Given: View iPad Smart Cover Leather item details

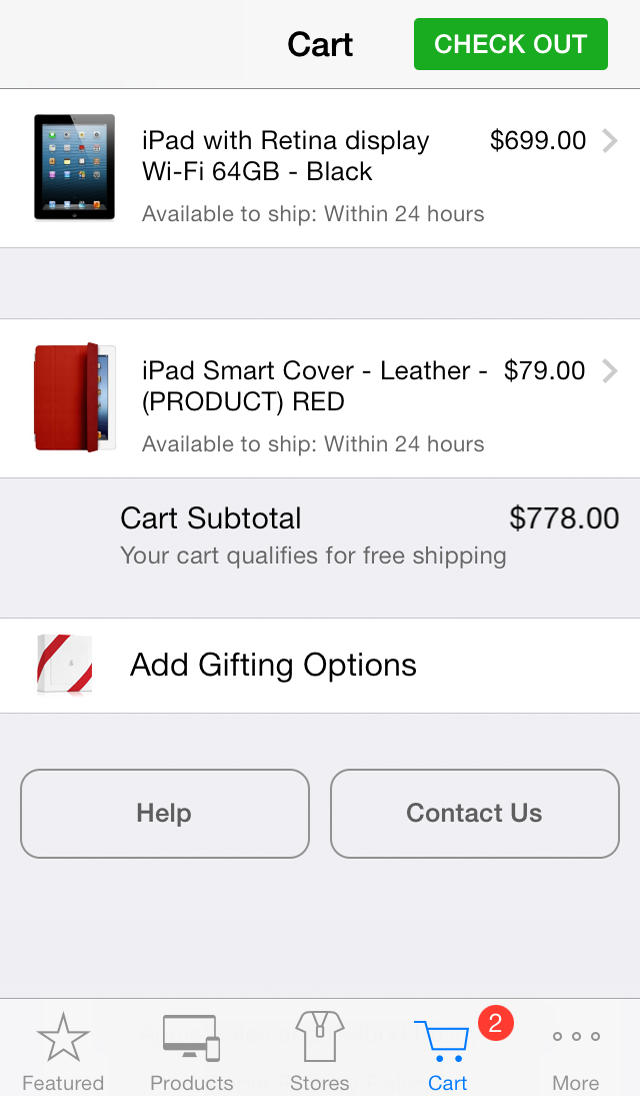Looking at the screenshot, I should click(x=320, y=398).
